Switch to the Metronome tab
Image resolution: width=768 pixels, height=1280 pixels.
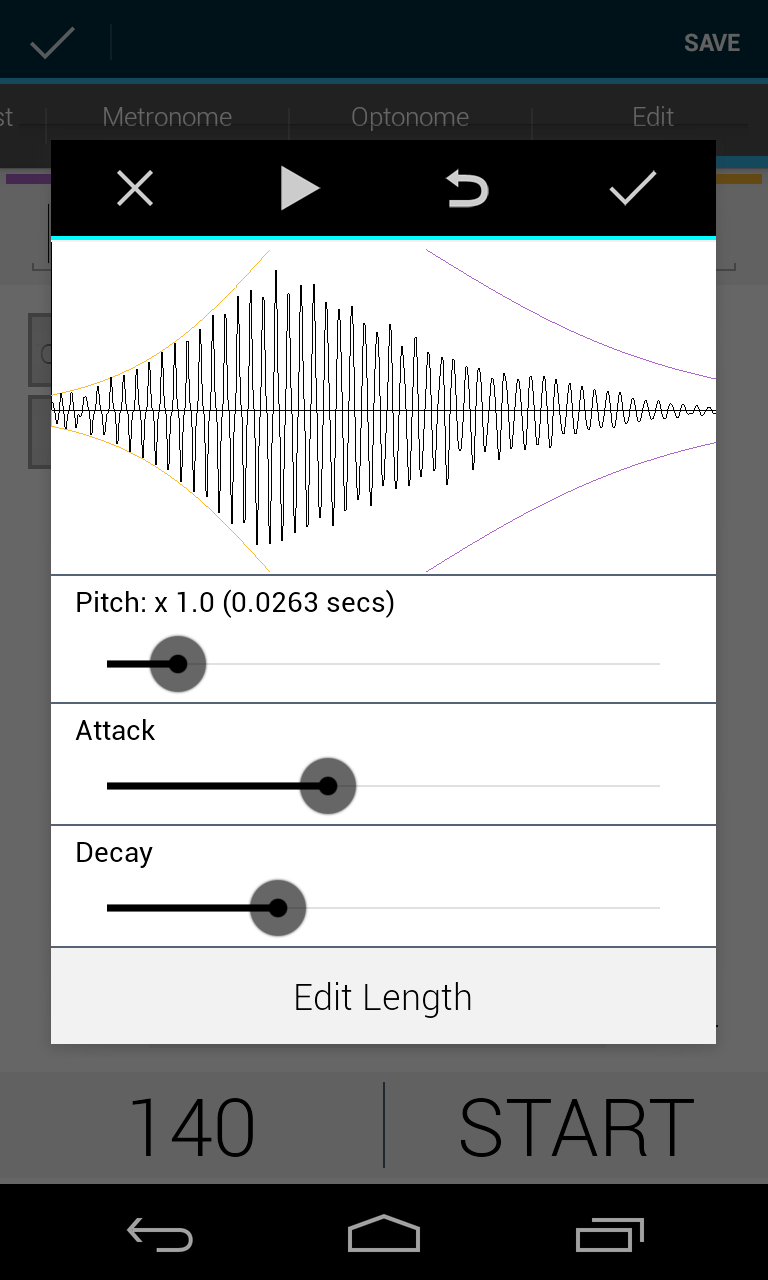(167, 116)
